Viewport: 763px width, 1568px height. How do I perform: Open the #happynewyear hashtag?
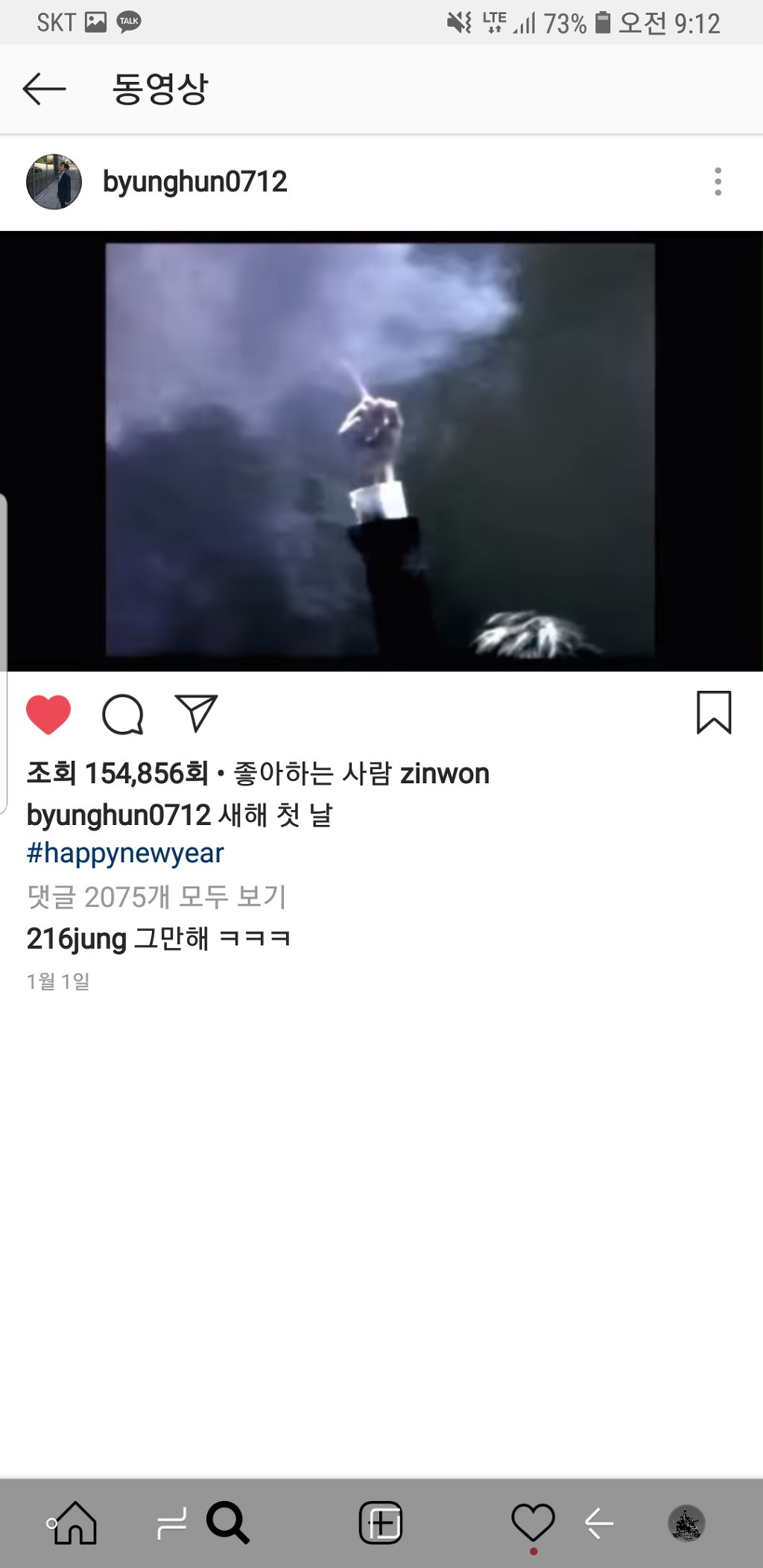125,853
